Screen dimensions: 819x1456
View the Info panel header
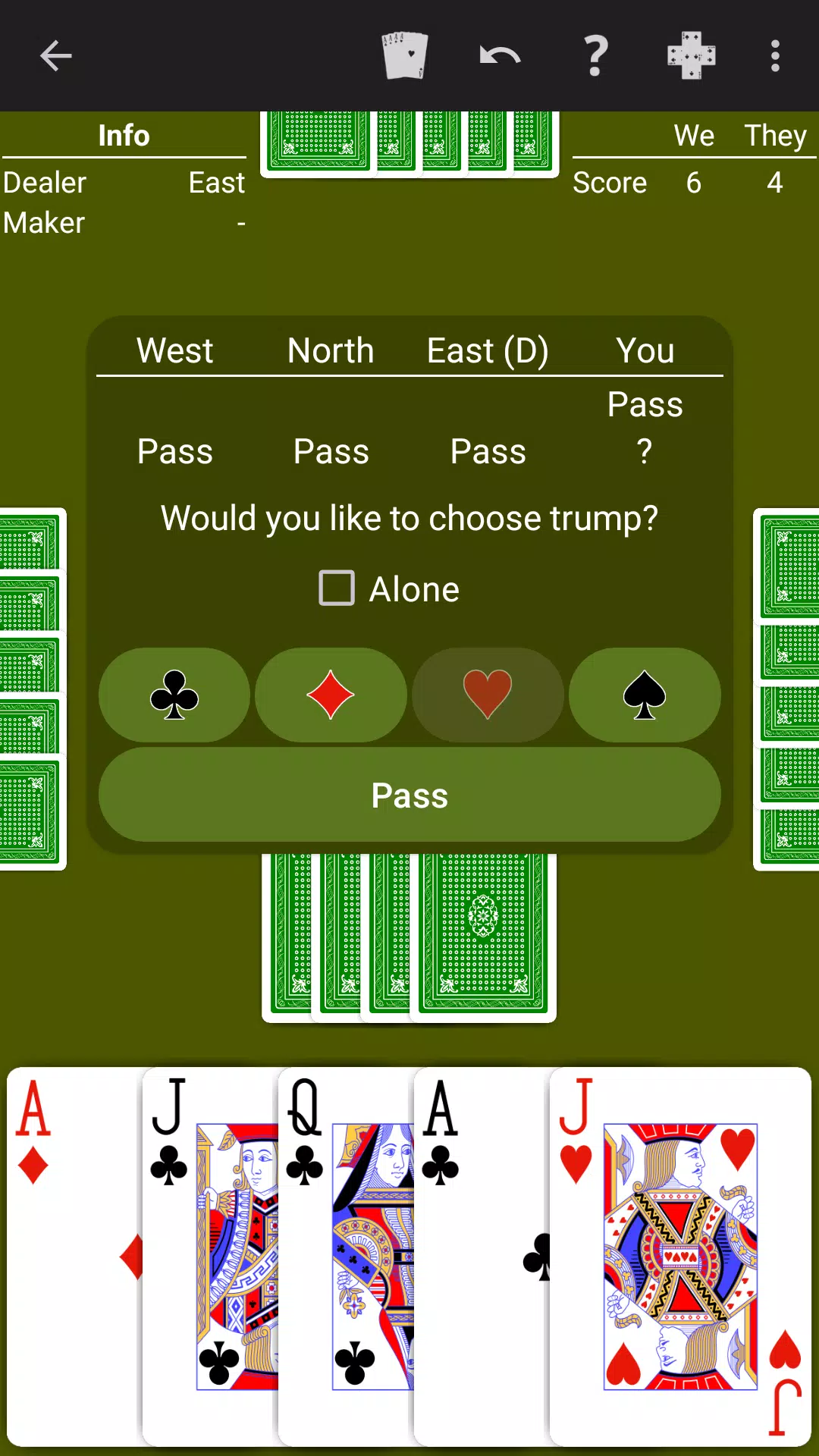tap(124, 134)
